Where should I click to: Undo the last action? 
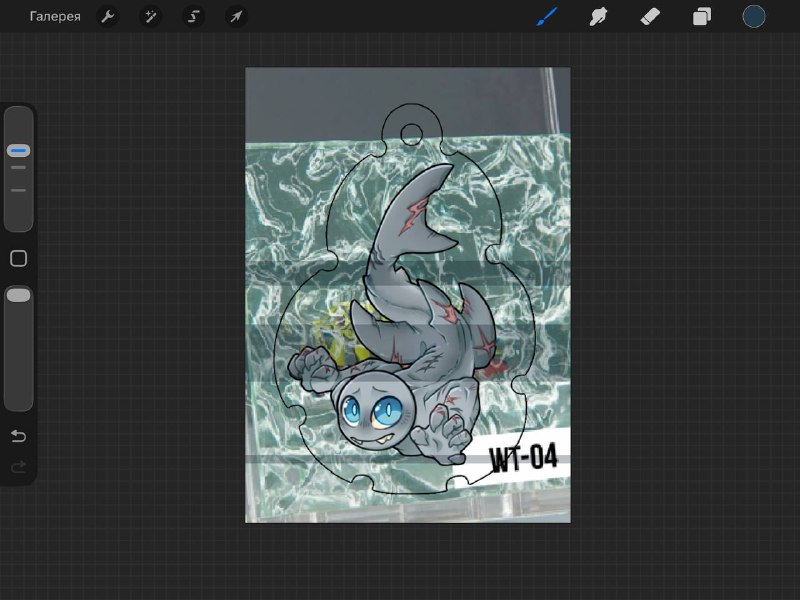coord(19,436)
